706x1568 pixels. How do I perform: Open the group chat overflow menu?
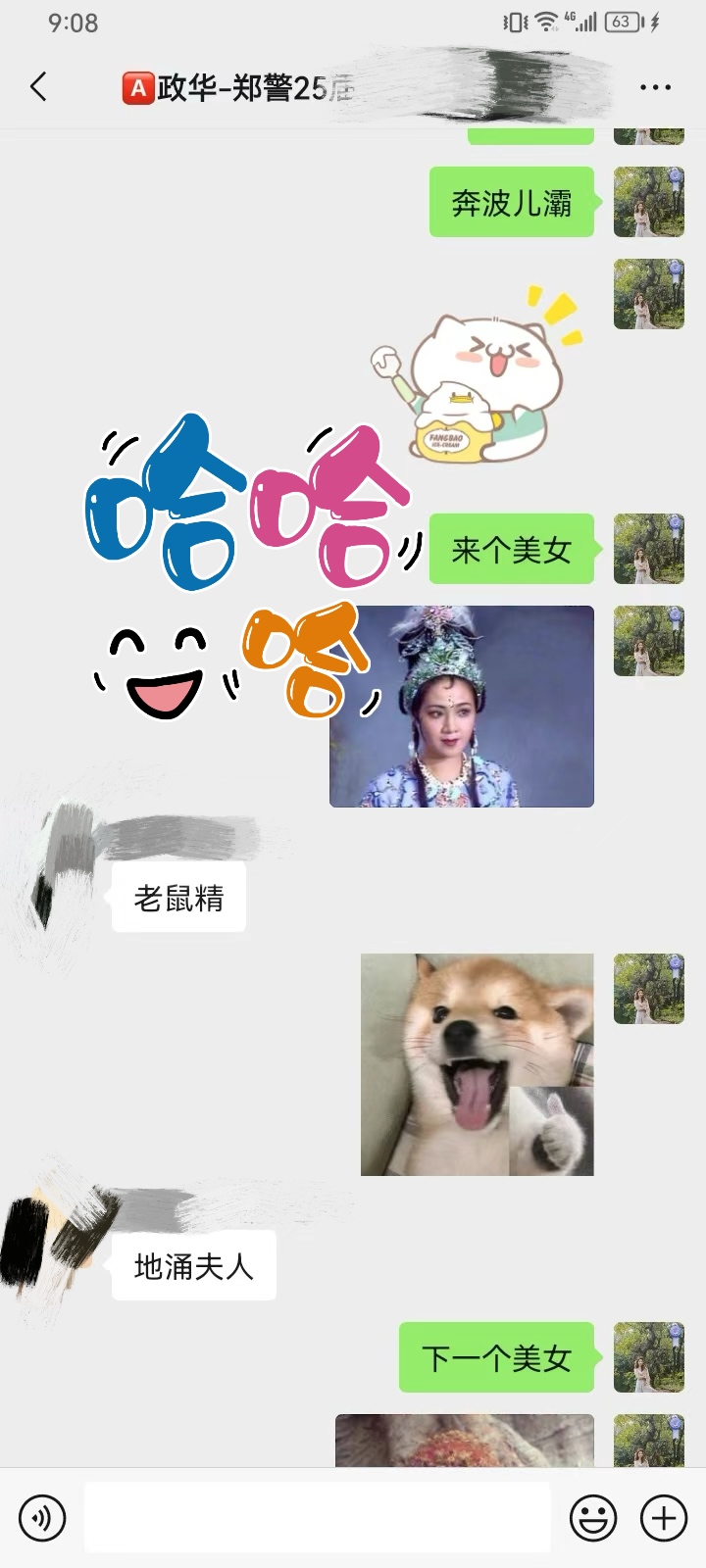pyautogui.click(x=655, y=87)
